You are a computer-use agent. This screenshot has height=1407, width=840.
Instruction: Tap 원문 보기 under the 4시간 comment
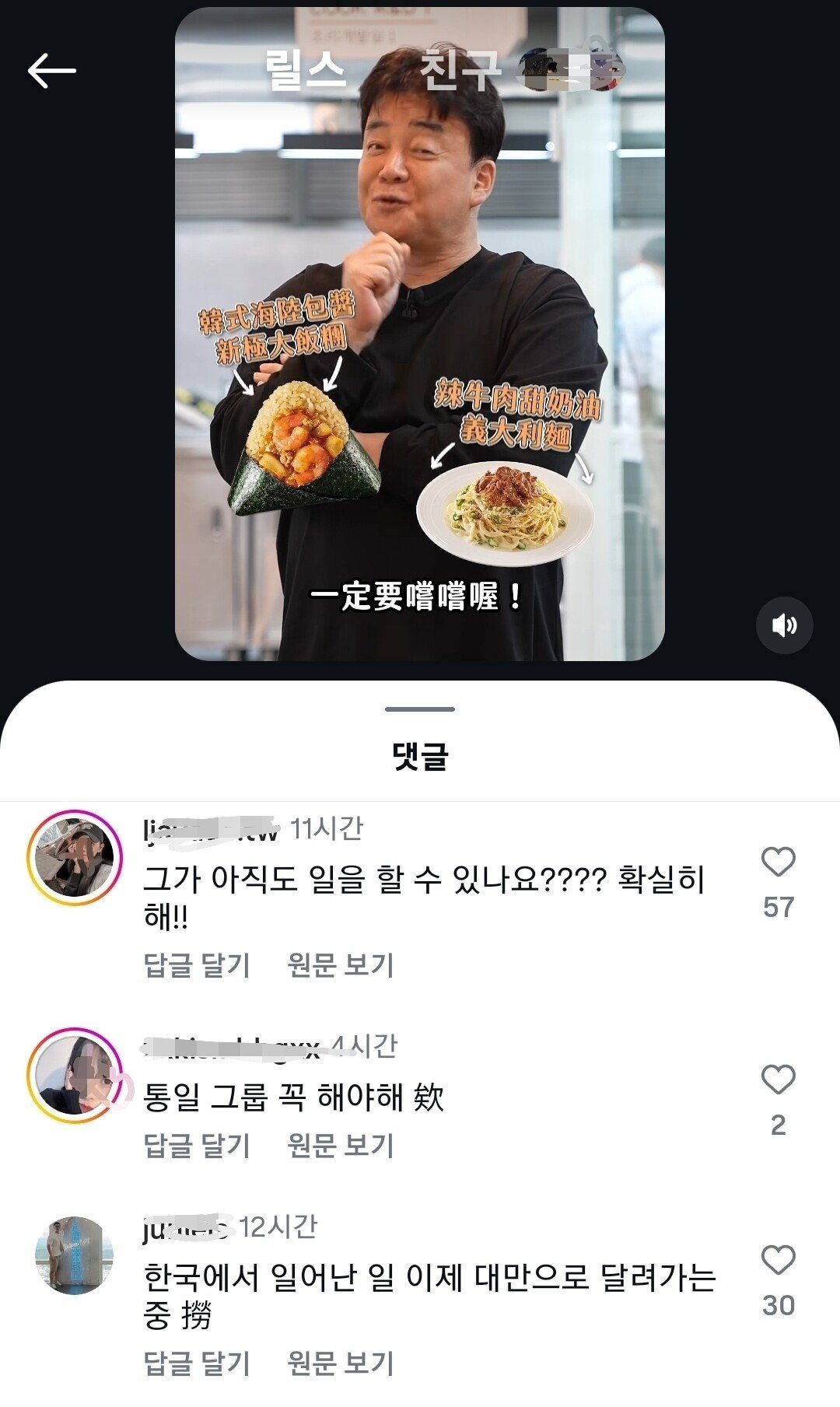(x=341, y=1146)
